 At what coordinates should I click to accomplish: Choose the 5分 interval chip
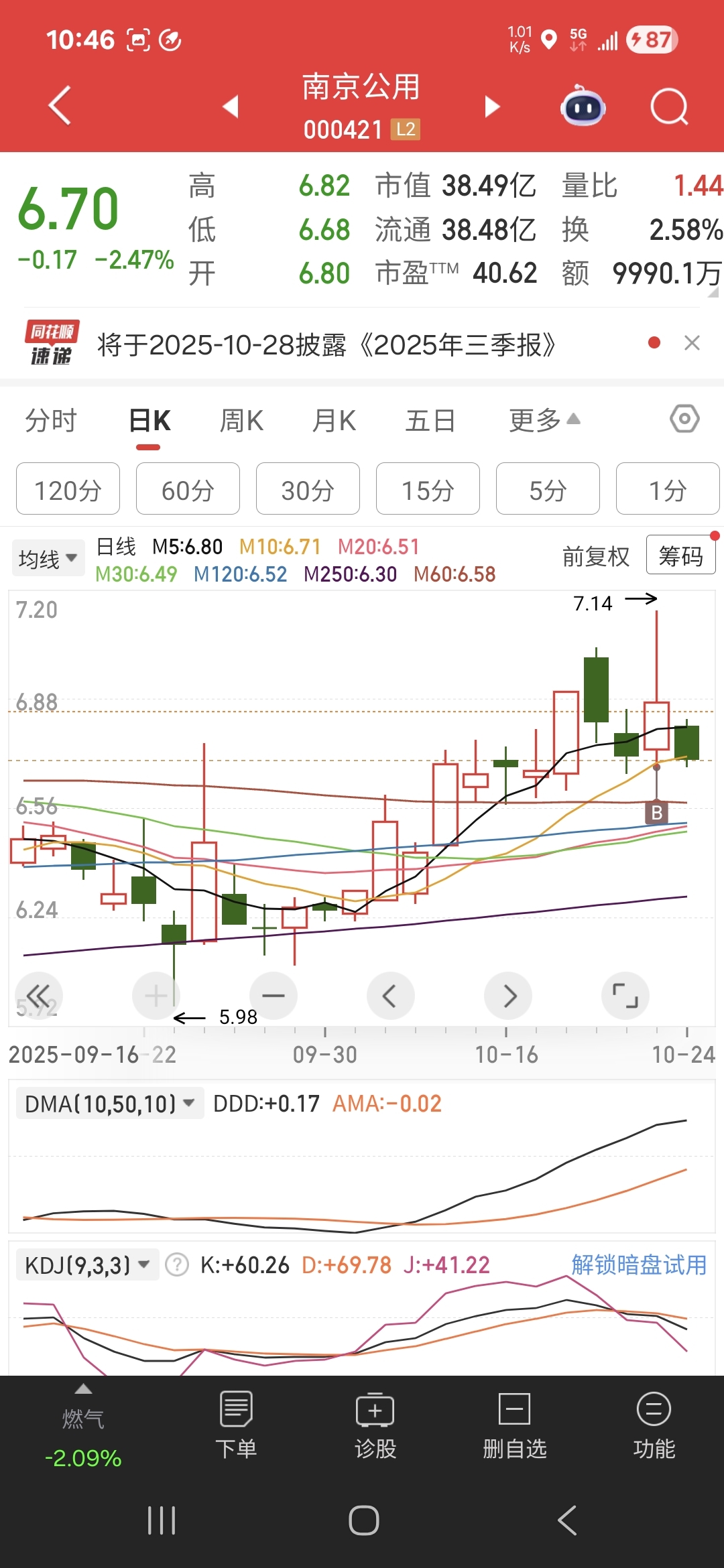[x=548, y=489]
